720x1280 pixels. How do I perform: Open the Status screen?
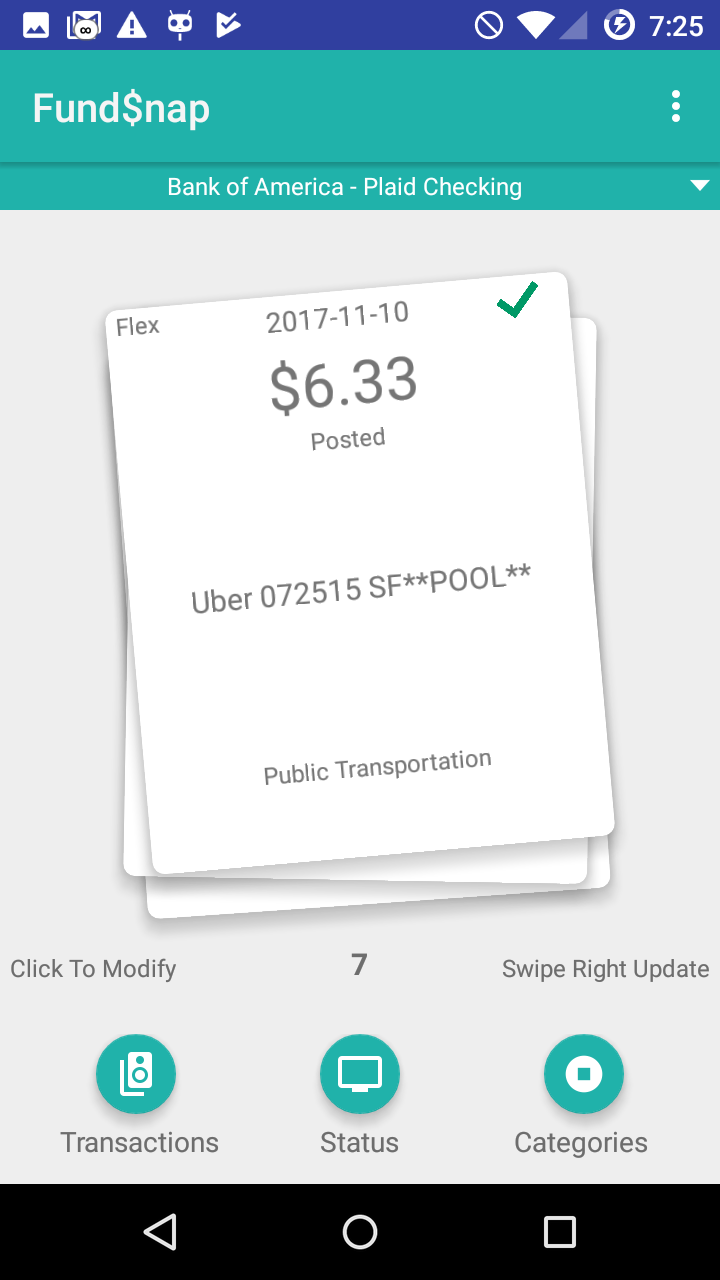[360, 1075]
